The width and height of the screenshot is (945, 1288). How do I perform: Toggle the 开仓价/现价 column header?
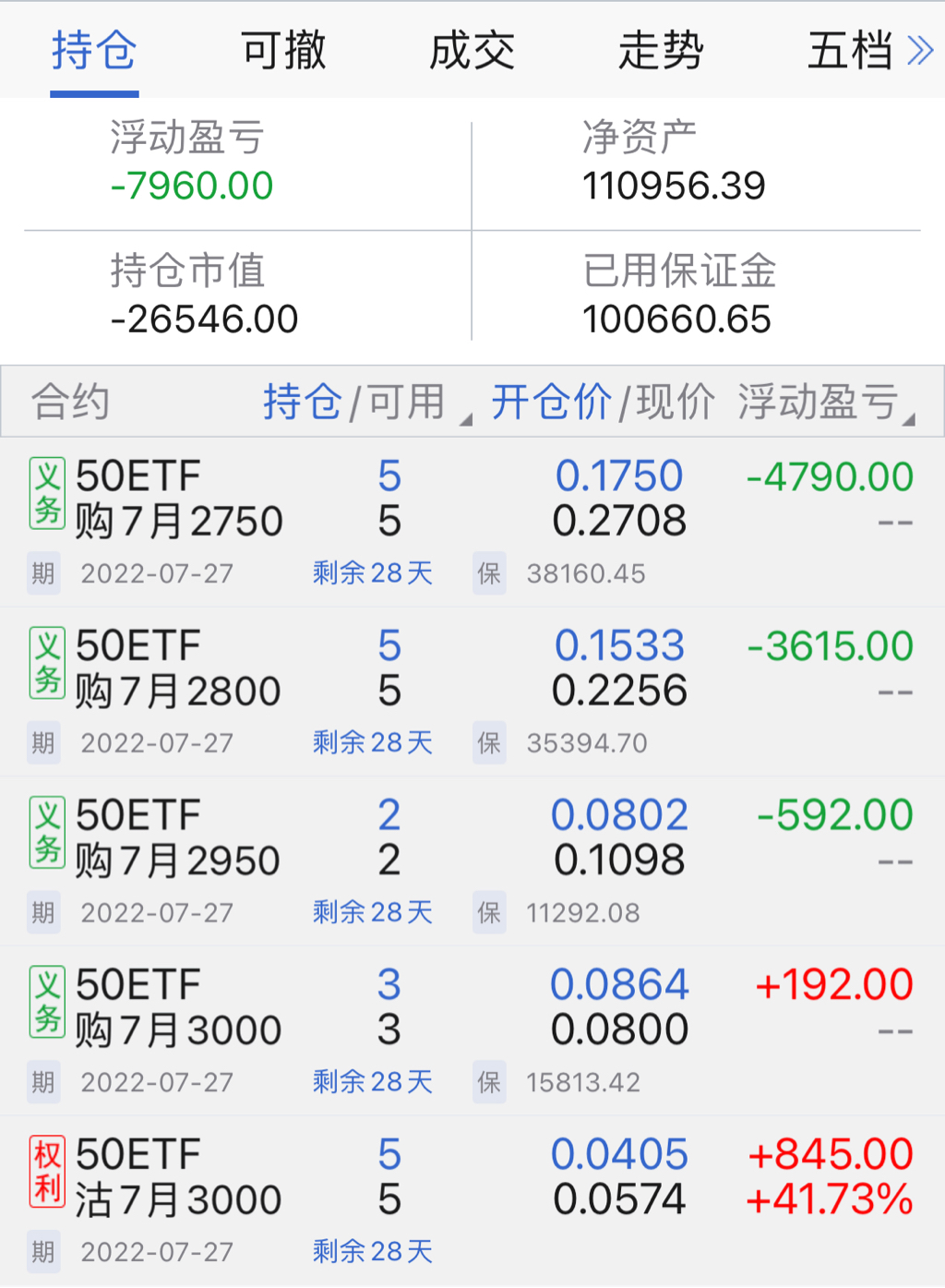click(603, 403)
